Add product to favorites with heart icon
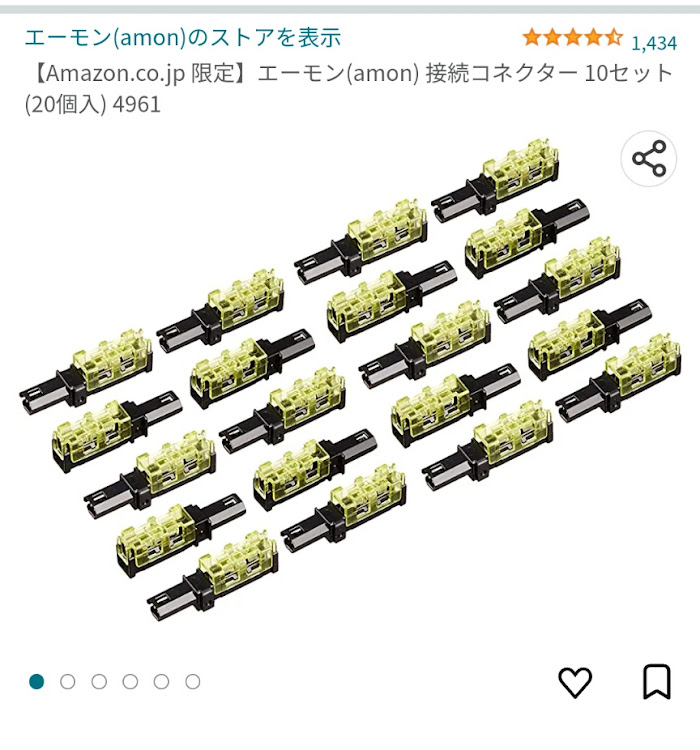 tap(575, 681)
